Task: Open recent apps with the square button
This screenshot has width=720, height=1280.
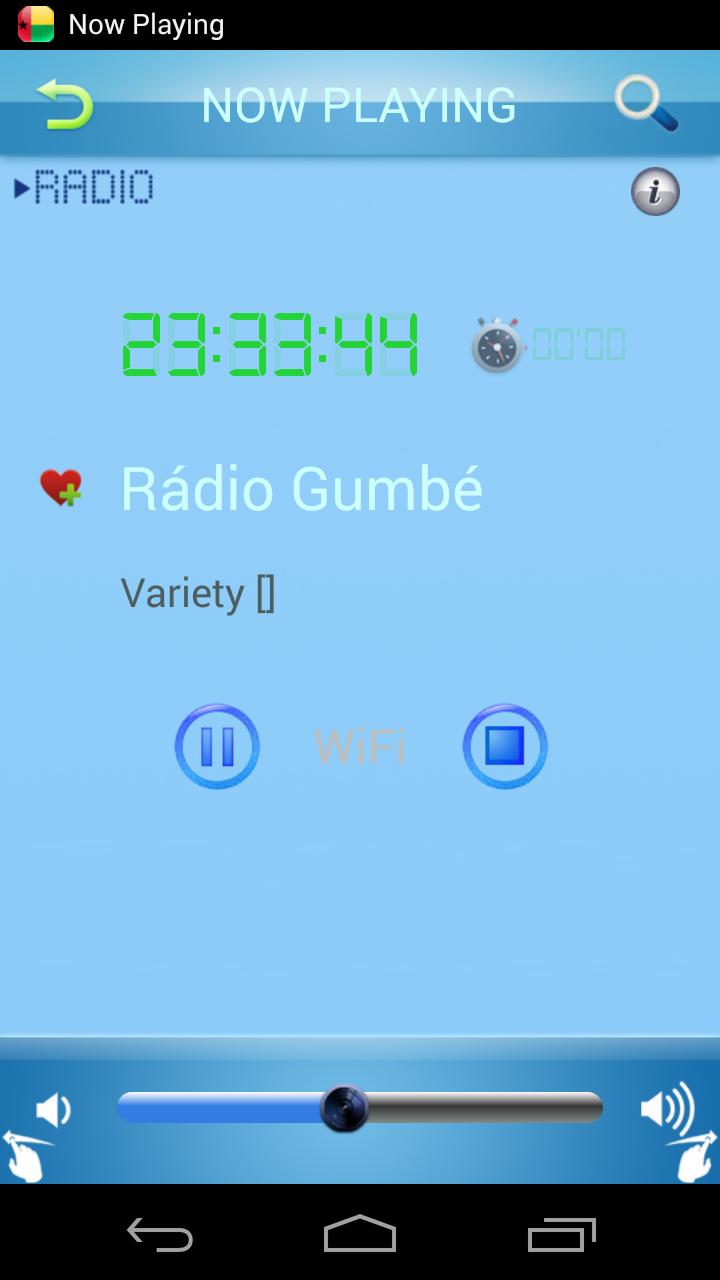Action: coord(561,1235)
